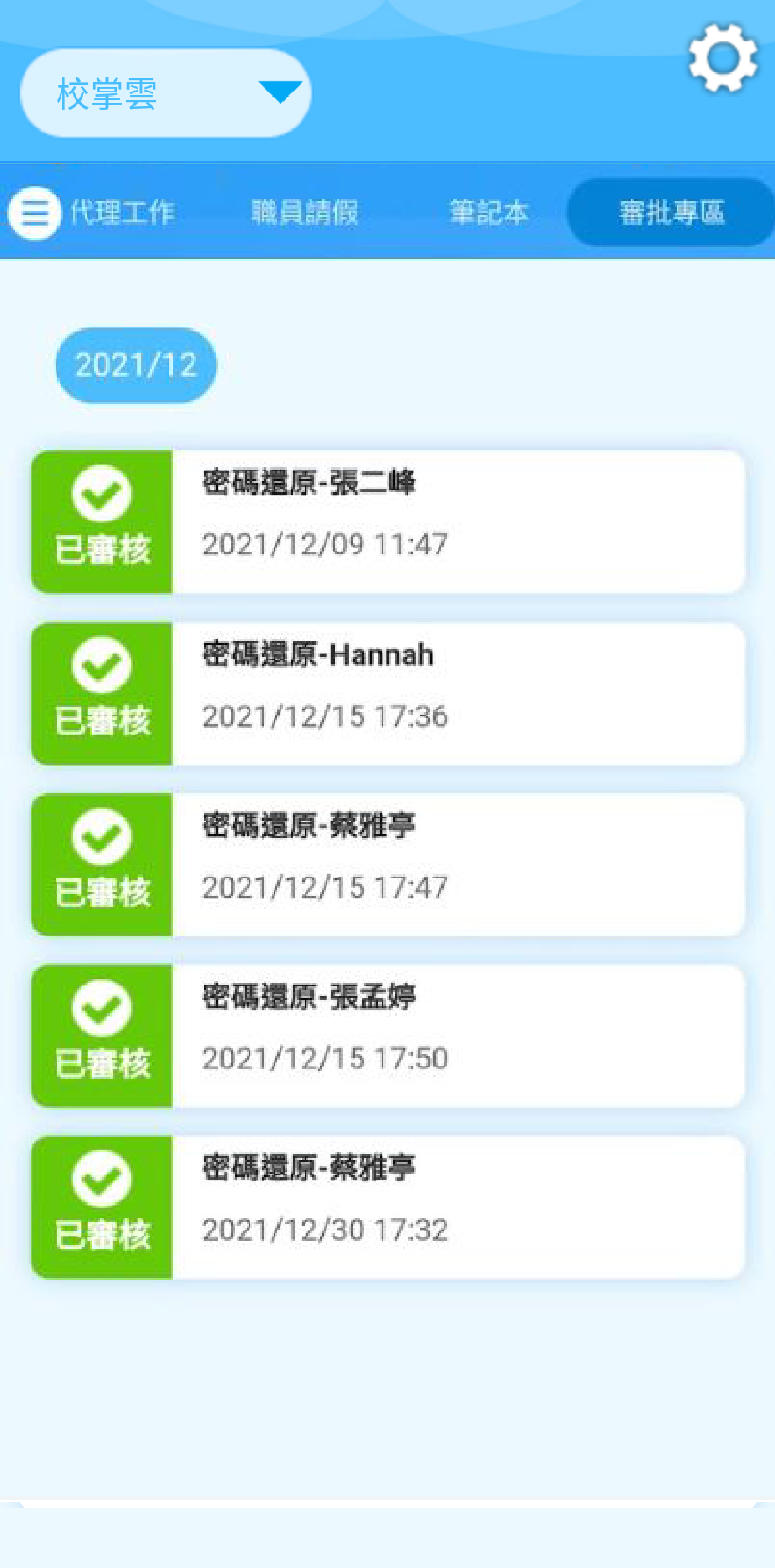Switch to the 筆記本 tab
This screenshot has width=775, height=1568.
coord(489,213)
